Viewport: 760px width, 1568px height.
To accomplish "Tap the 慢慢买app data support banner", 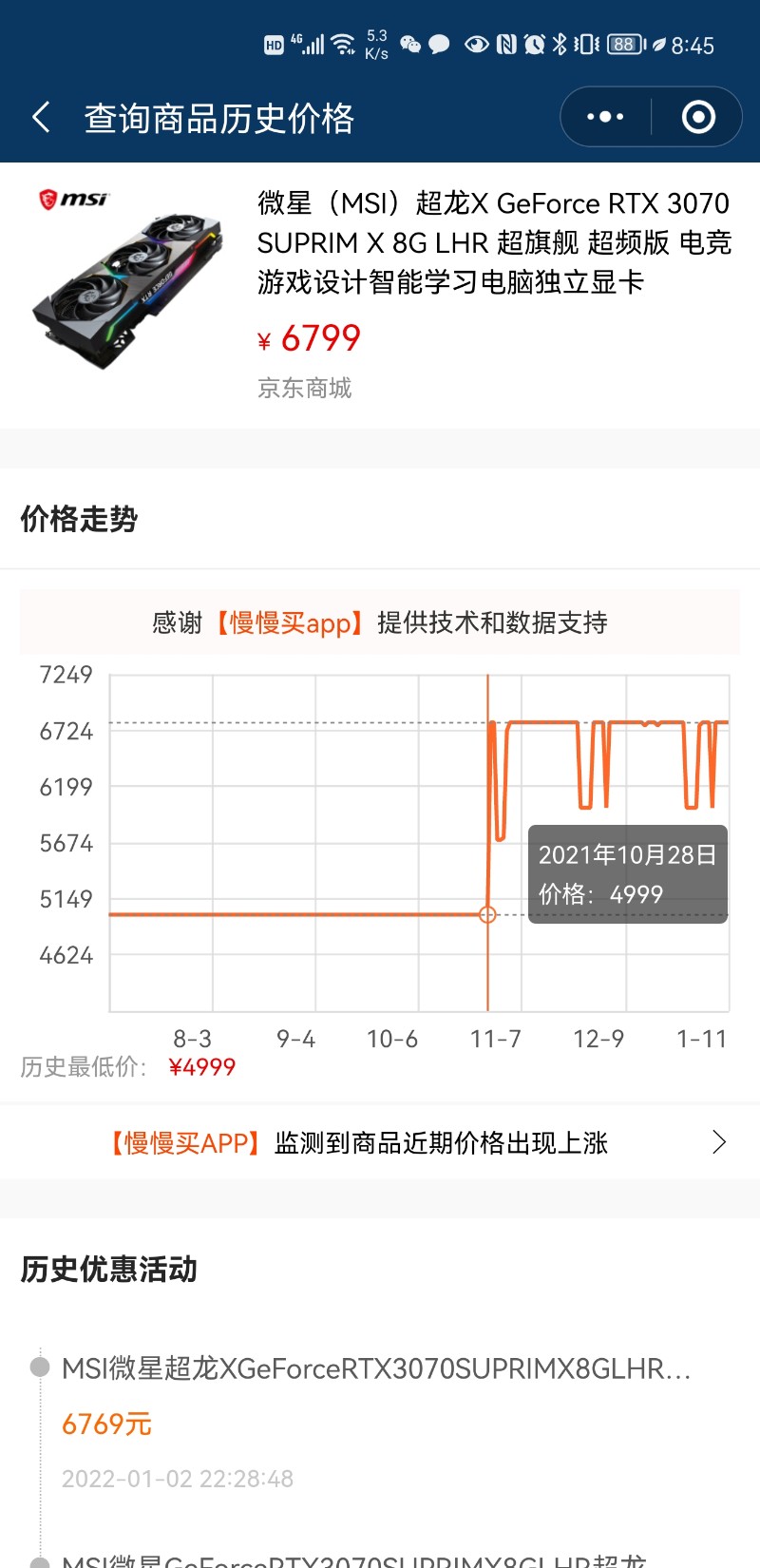I will coord(380,622).
